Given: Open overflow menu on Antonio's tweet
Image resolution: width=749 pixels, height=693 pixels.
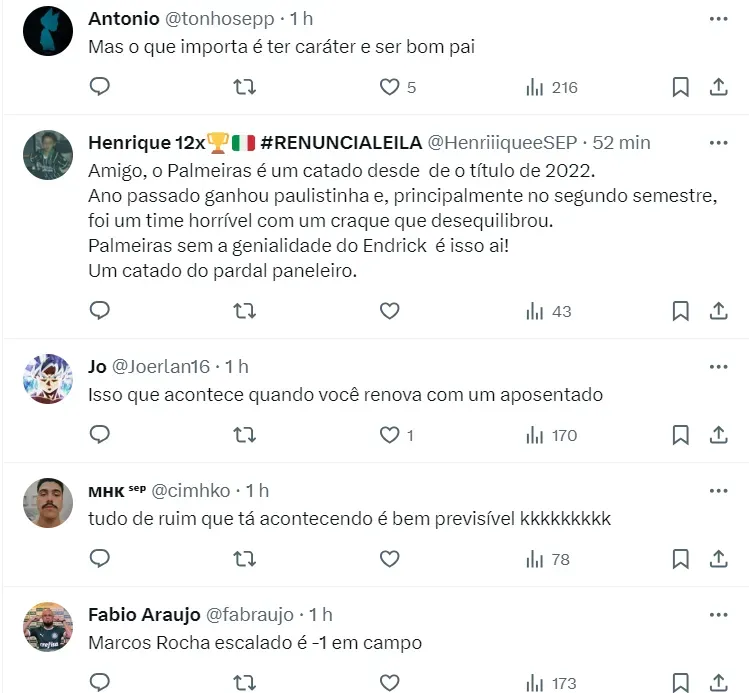Looking at the screenshot, I should [718, 19].
